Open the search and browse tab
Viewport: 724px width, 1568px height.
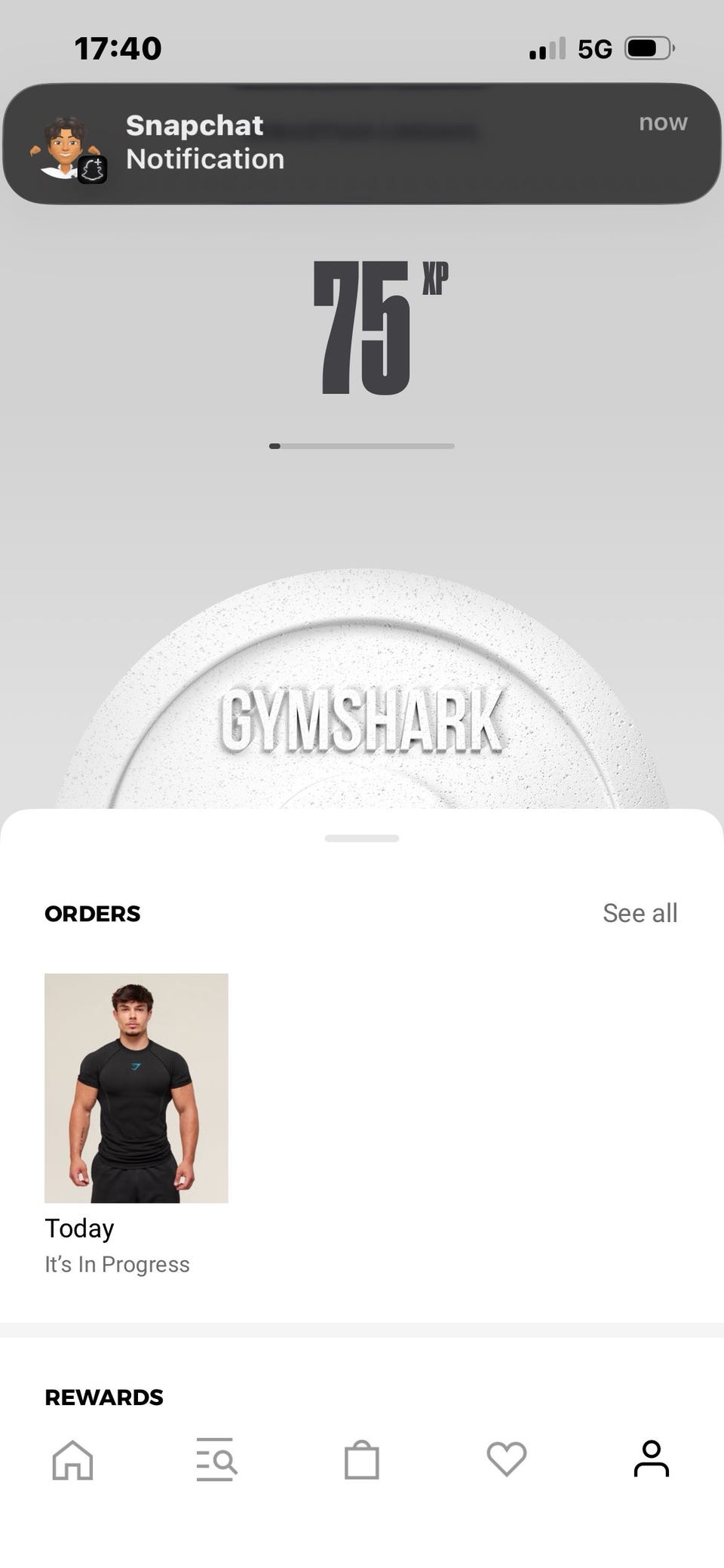216,1459
